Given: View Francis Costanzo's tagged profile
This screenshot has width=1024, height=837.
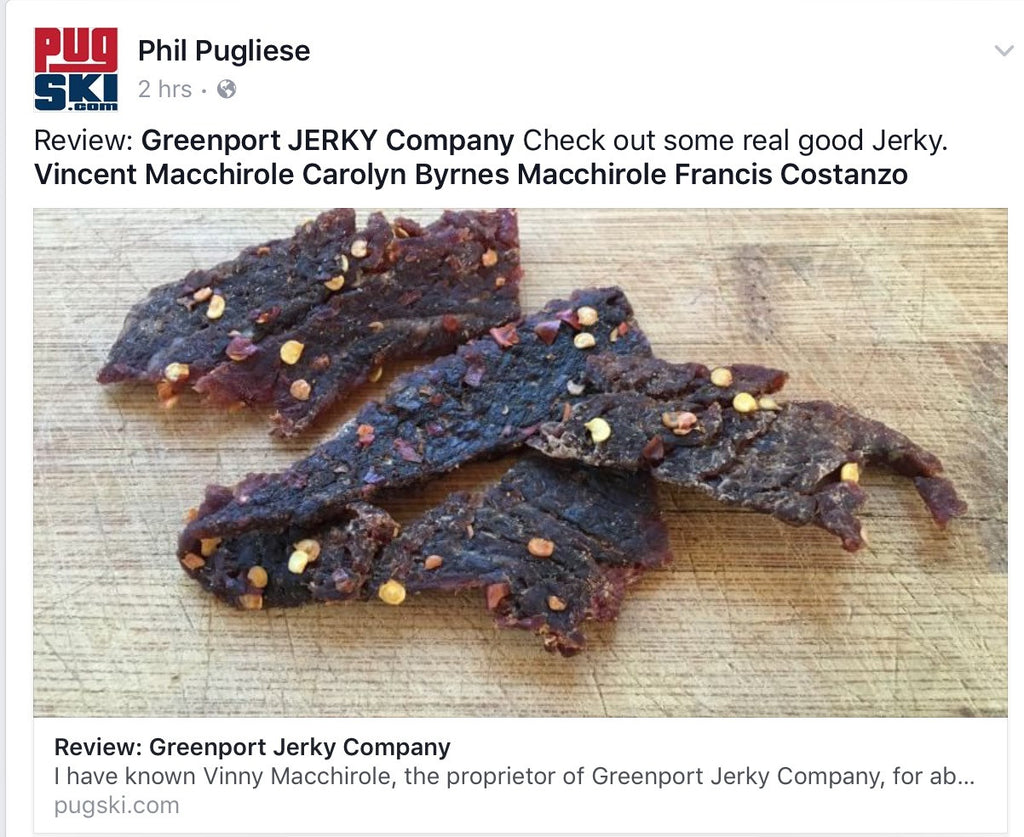Looking at the screenshot, I should point(790,175).
